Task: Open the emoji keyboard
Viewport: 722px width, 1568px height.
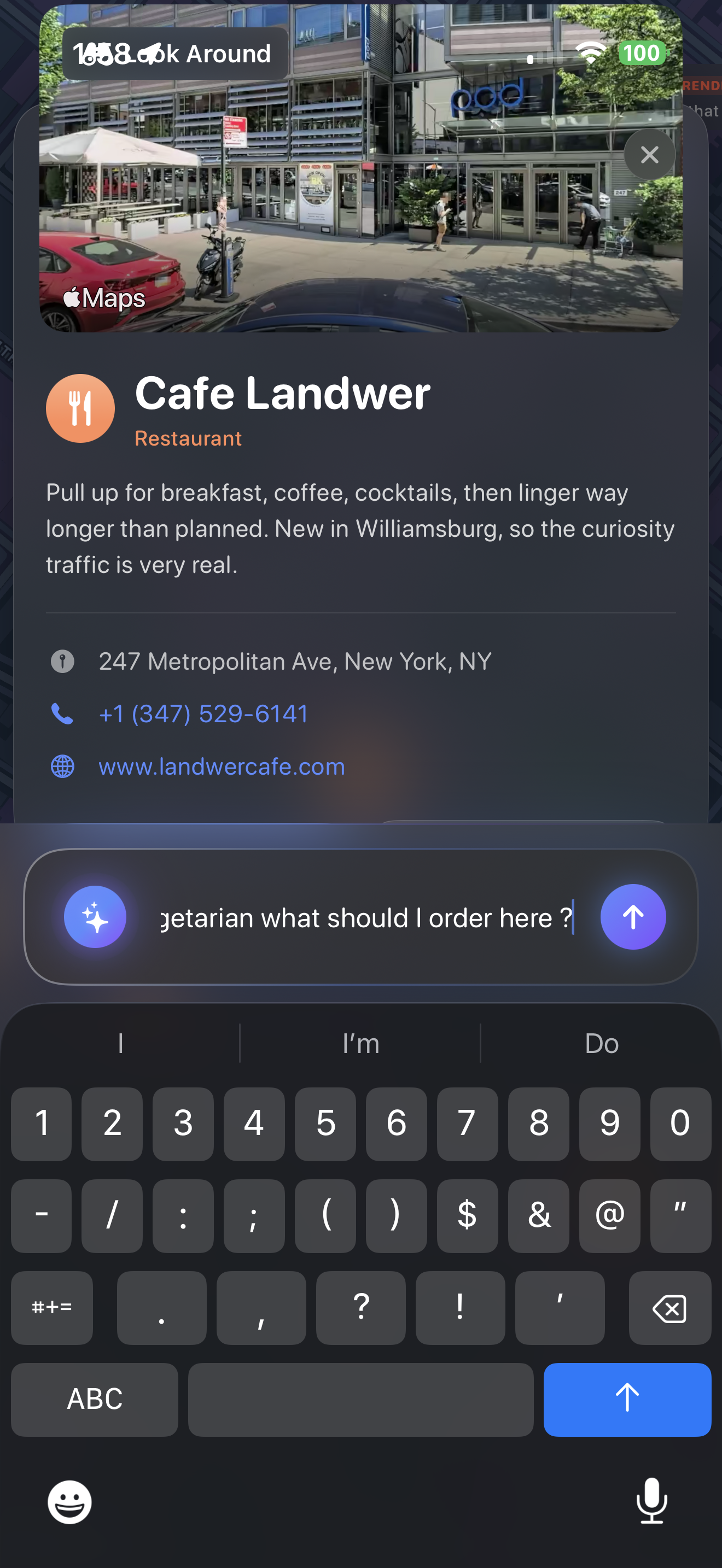Action: point(70,1502)
